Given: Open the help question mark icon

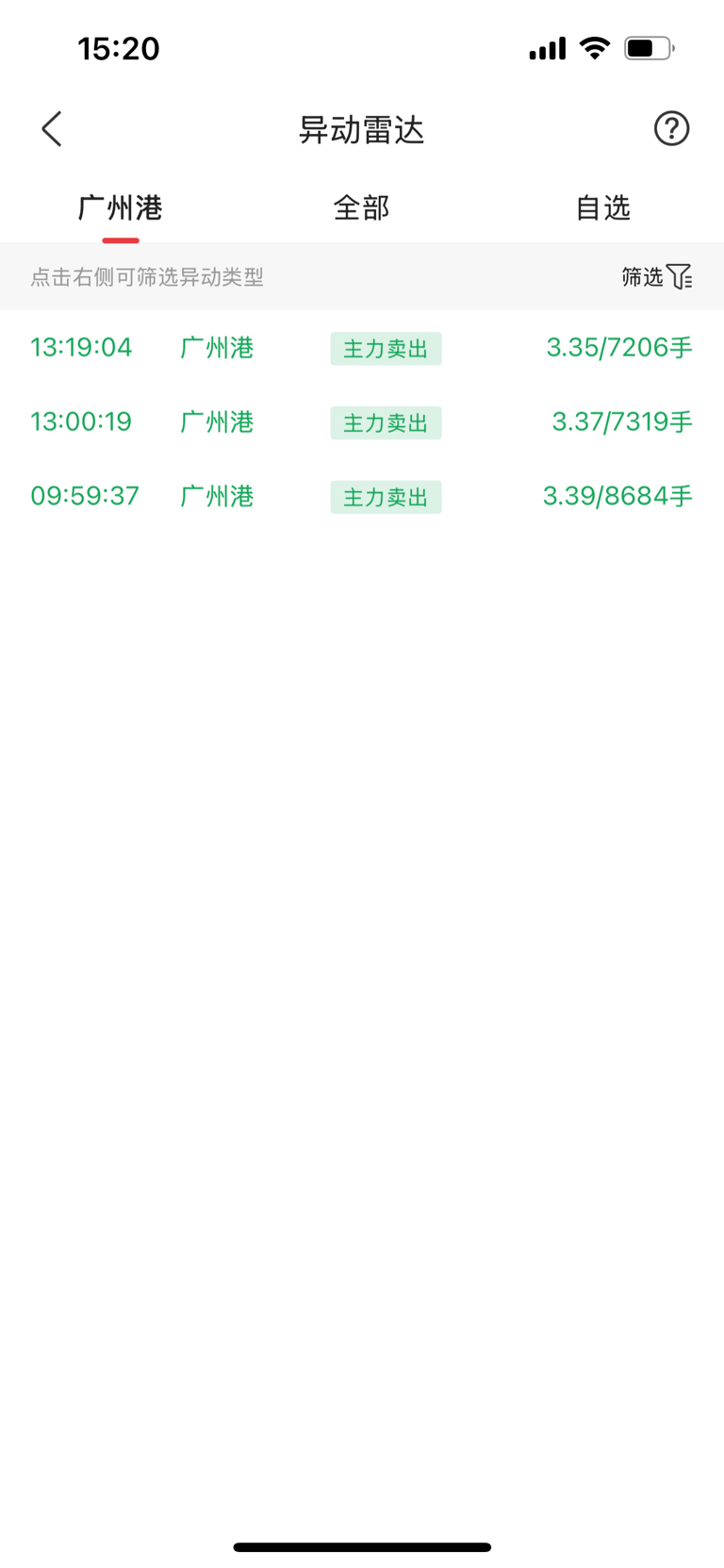Looking at the screenshot, I should 671,129.
